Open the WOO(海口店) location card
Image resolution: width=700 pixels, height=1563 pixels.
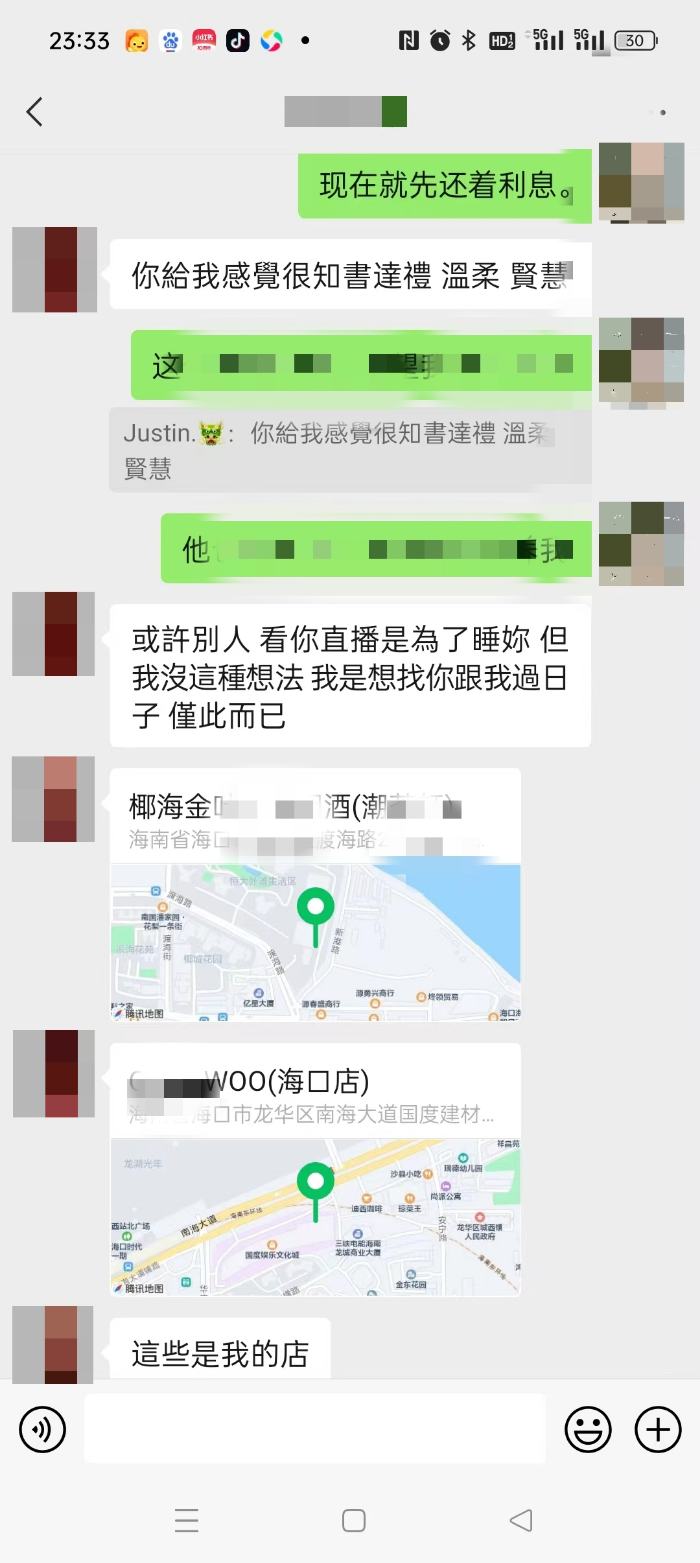click(x=315, y=1170)
